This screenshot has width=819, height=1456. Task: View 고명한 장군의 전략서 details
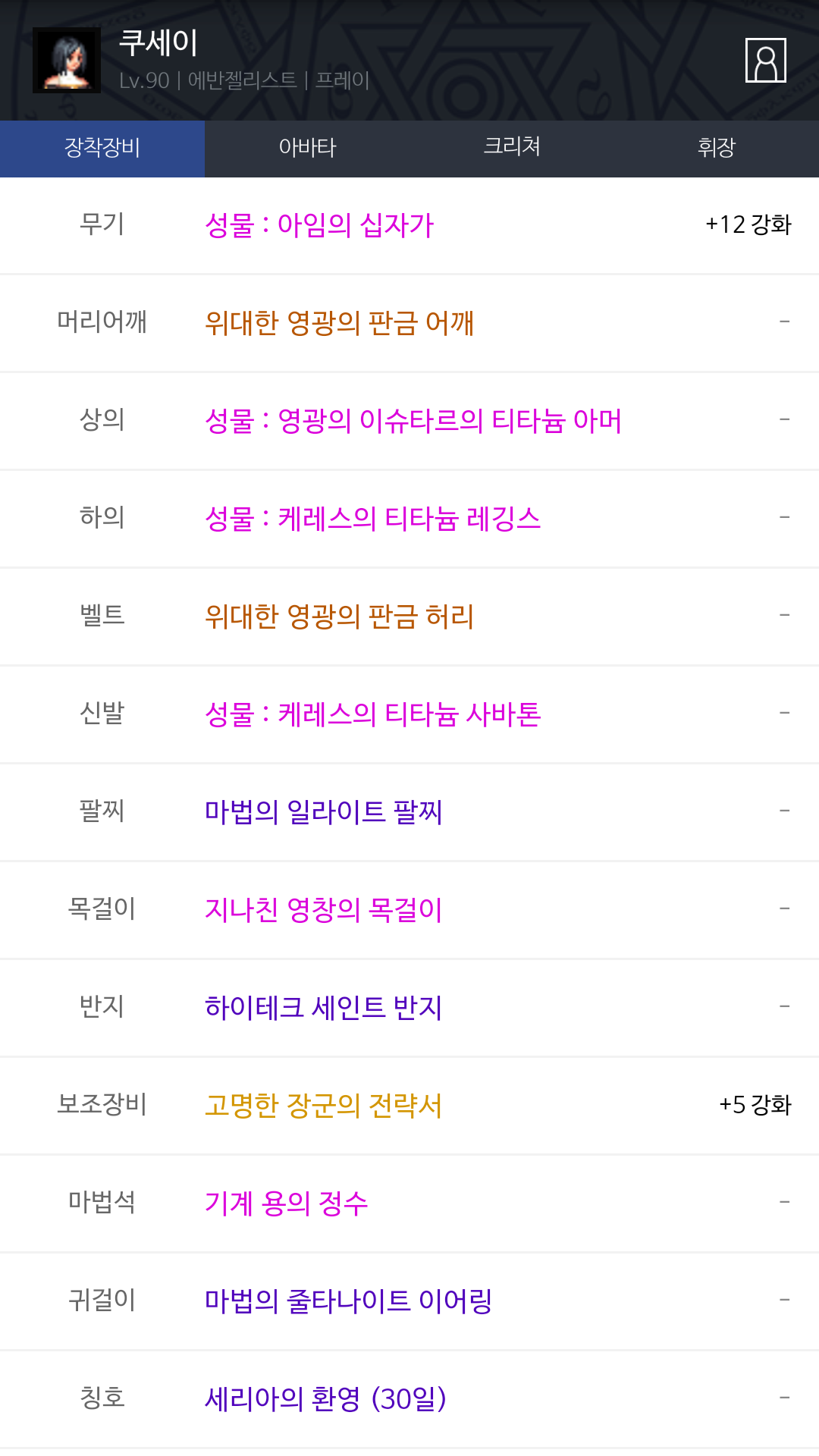click(x=324, y=1106)
